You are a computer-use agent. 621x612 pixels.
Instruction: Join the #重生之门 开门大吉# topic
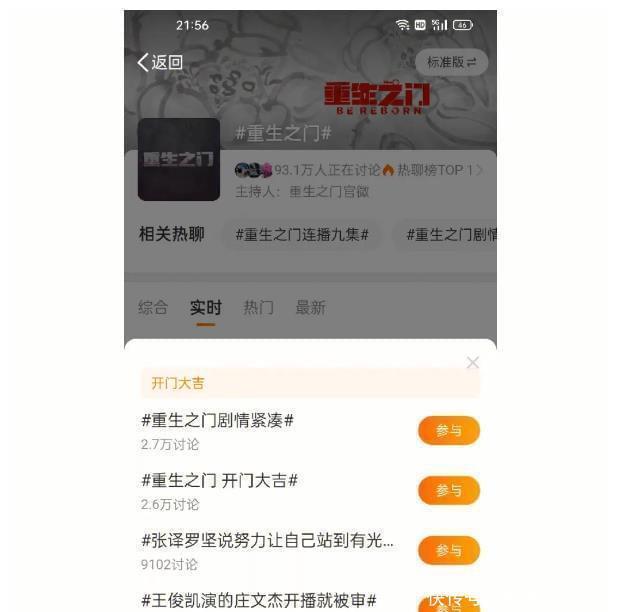[x=449, y=490]
